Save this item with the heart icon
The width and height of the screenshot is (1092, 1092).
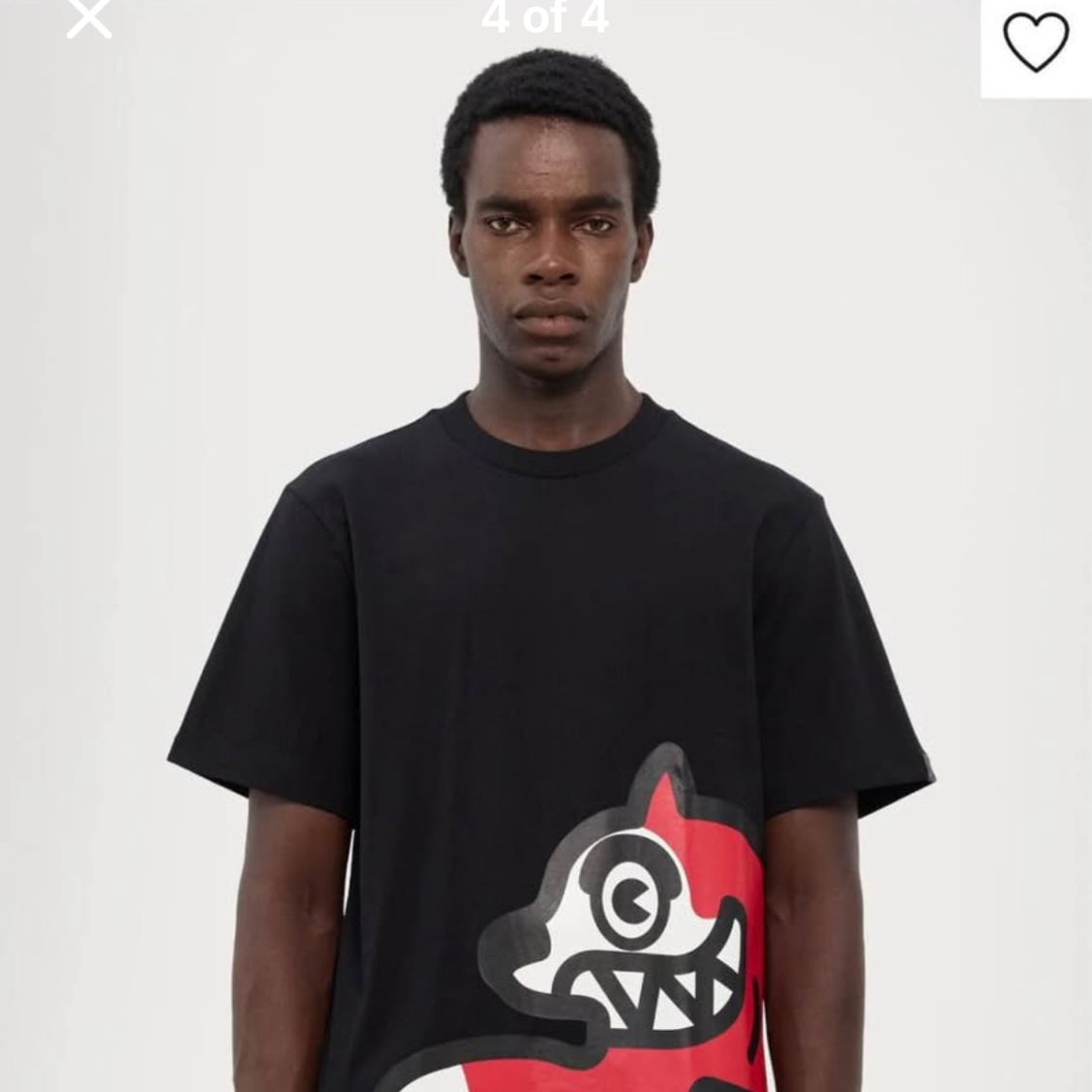1035,44
